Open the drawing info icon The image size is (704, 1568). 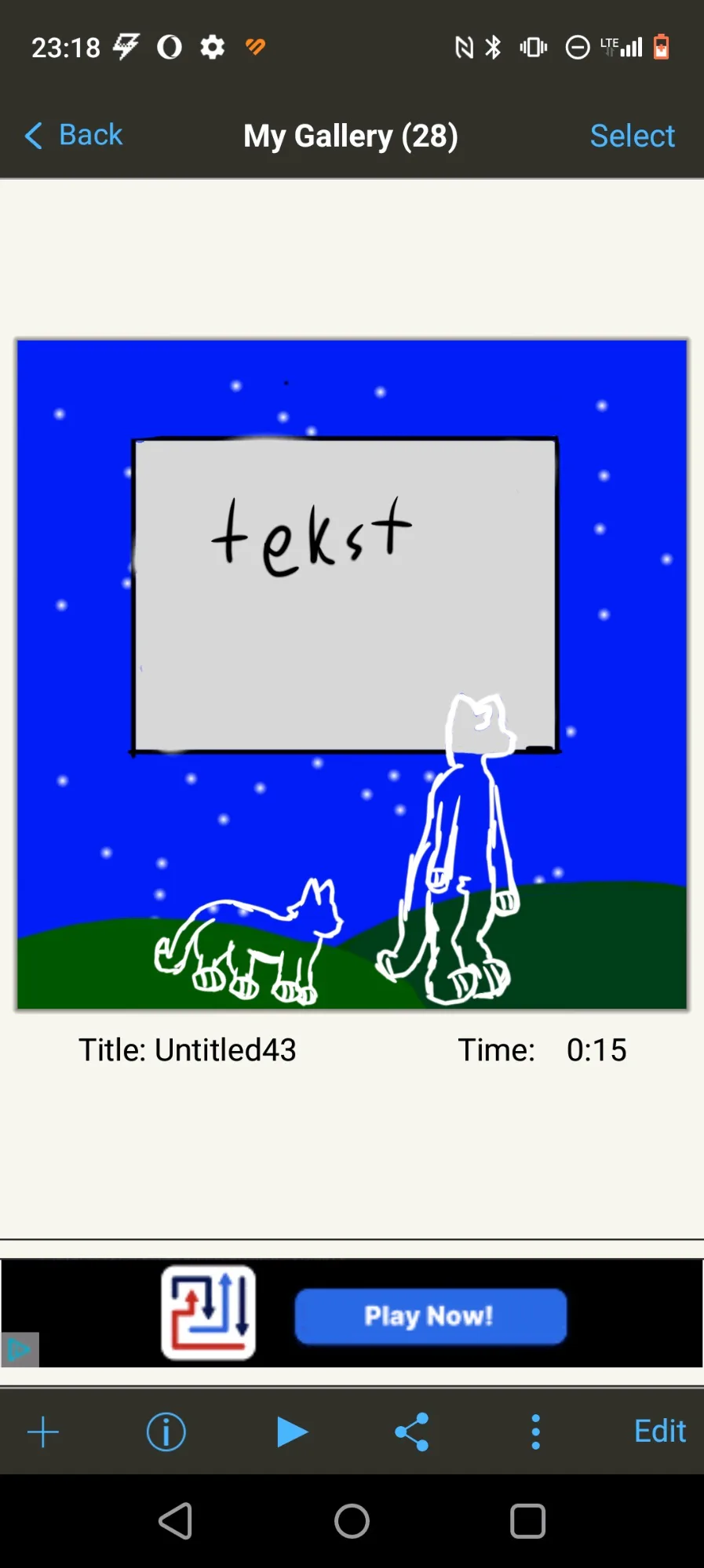pos(166,1432)
